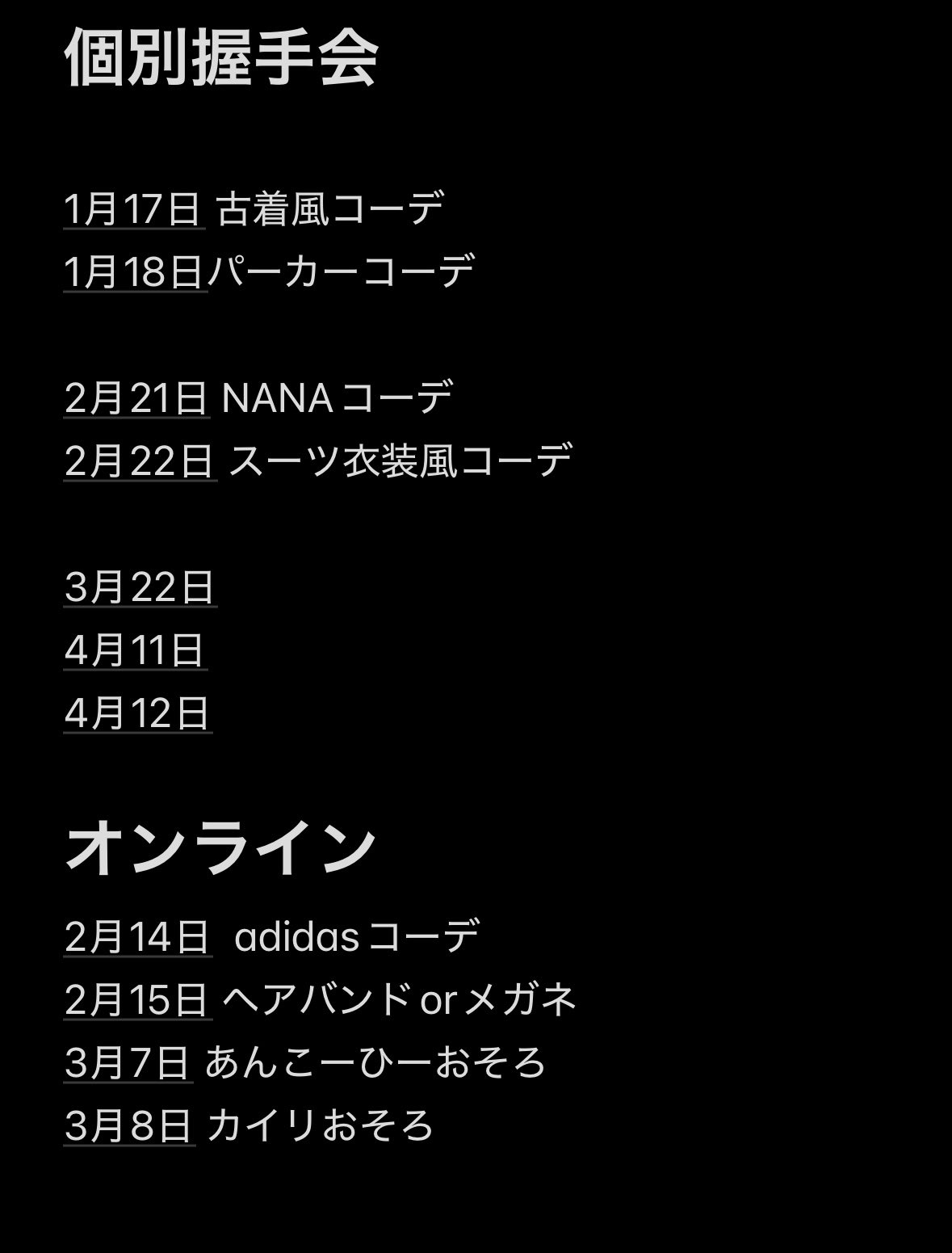Open the 3月22日 date link

140,587
